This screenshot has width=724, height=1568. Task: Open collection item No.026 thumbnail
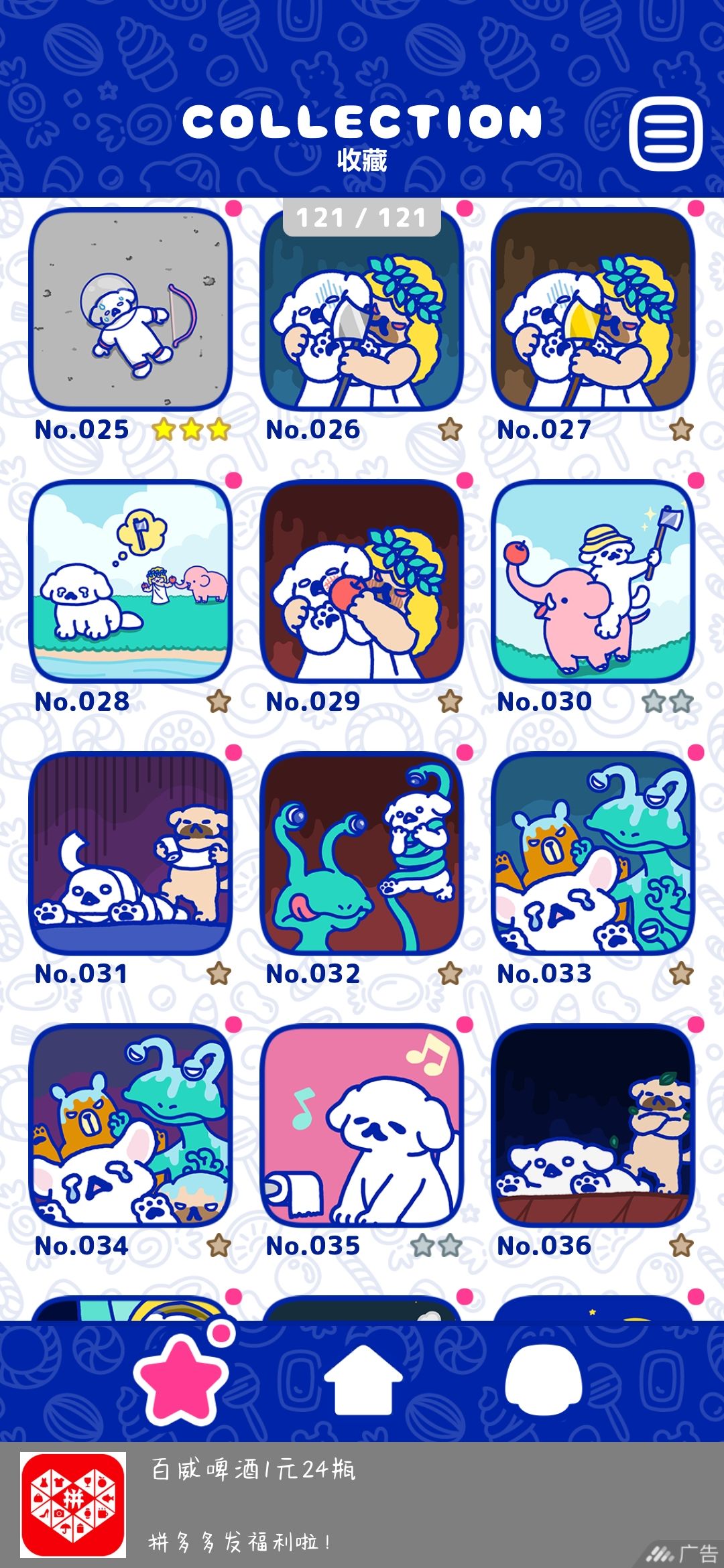pos(362,312)
